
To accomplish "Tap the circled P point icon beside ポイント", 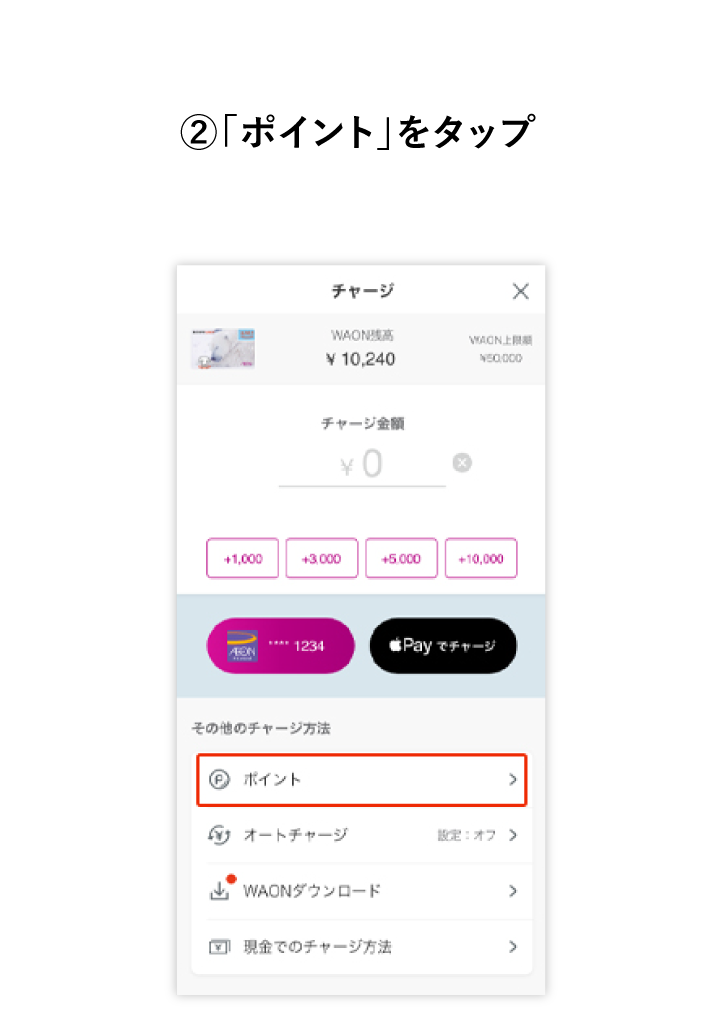I will click(219, 780).
